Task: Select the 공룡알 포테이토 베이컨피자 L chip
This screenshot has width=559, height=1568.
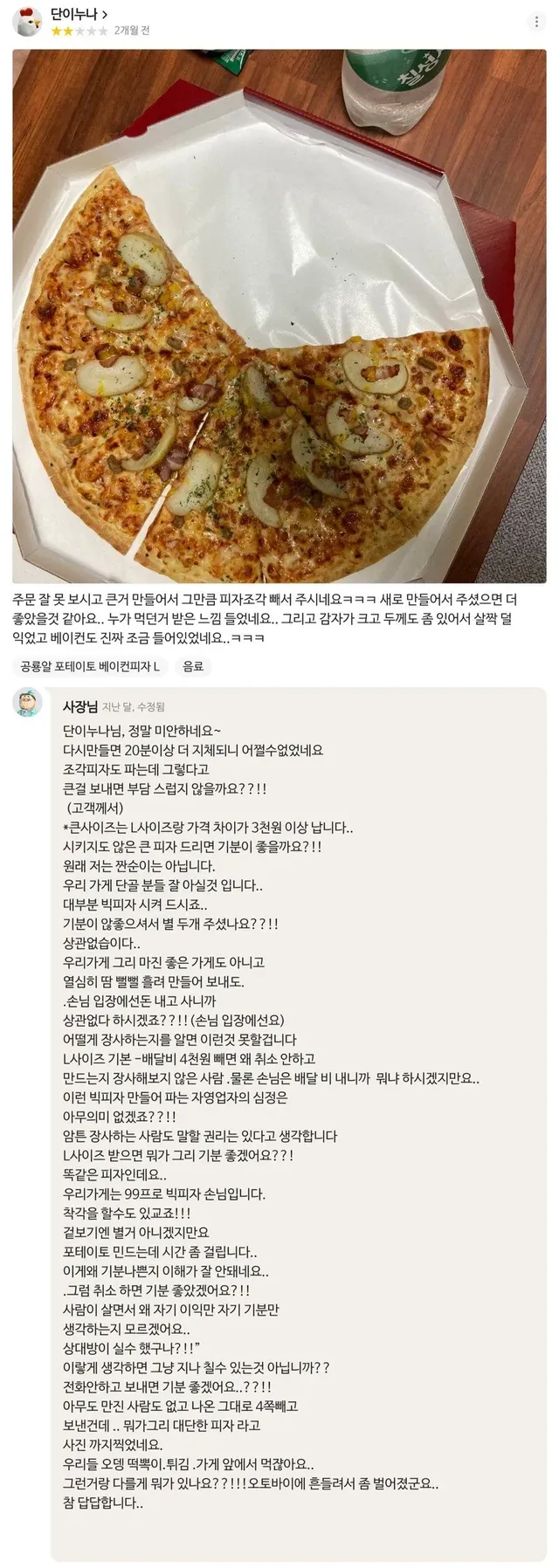Action: (90, 666)
